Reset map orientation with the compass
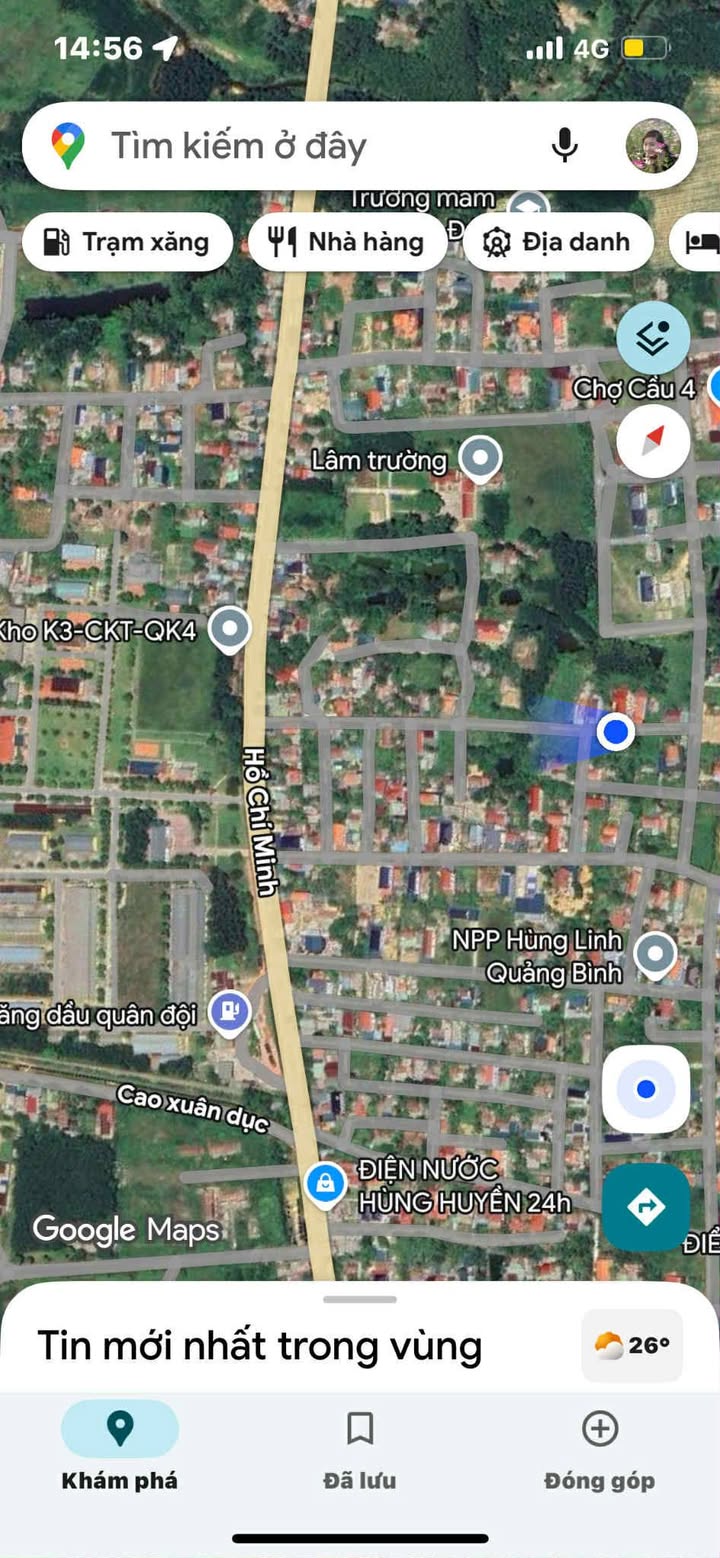This screenshot has width=720, height=1558. click(x=653, y=439)
